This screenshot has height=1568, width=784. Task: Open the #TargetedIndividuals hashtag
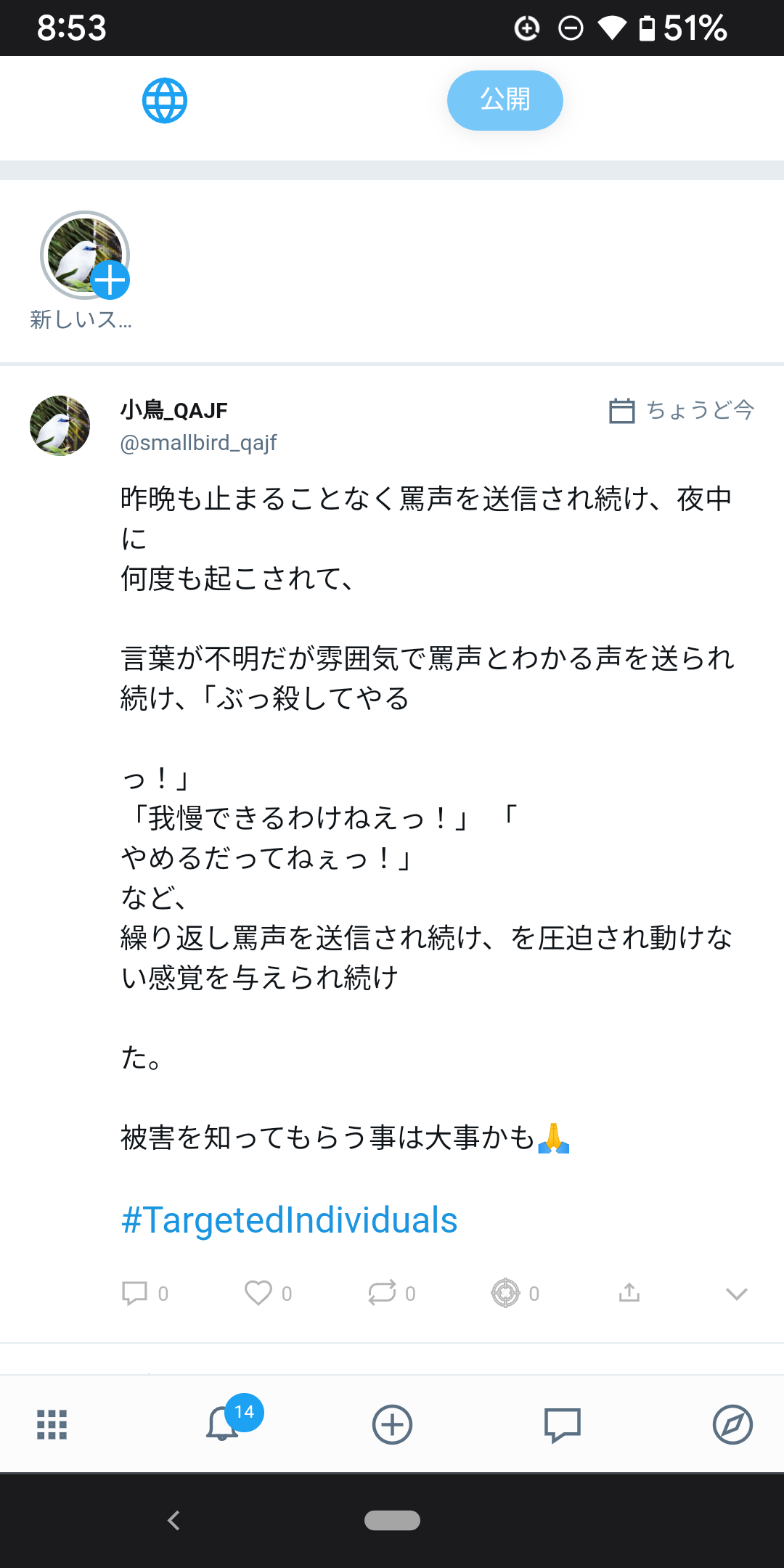point(290,1220)
